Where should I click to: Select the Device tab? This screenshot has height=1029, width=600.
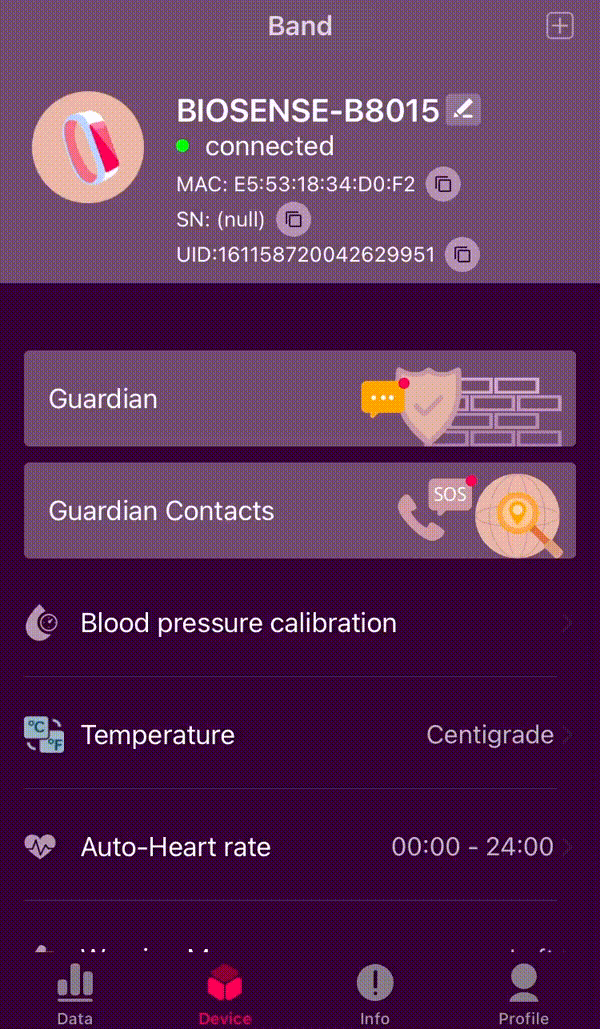tap(225, 995)
